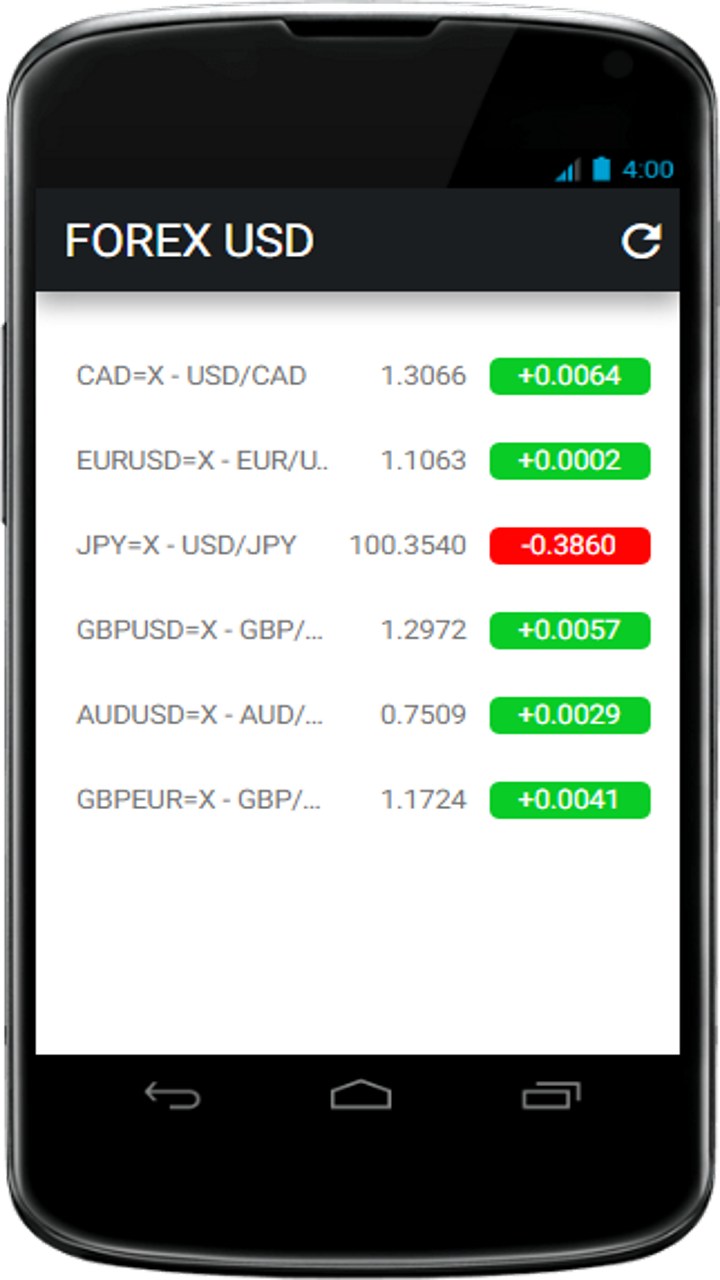720x1280 pixels.
Task: Select the EURUSD=X - EUR/U.. row
Action: [200, 460]
